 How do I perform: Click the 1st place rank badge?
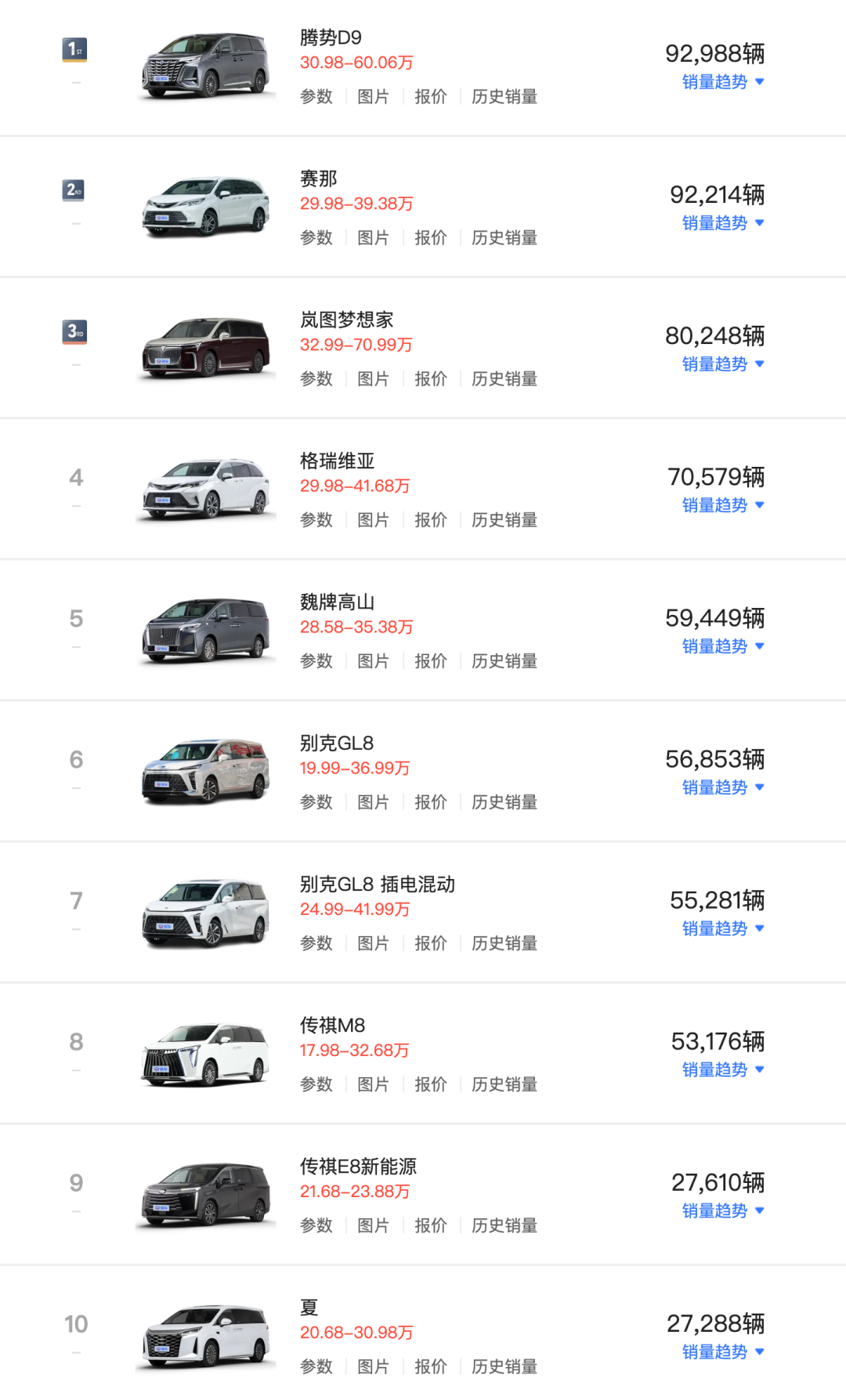[74, 48]
